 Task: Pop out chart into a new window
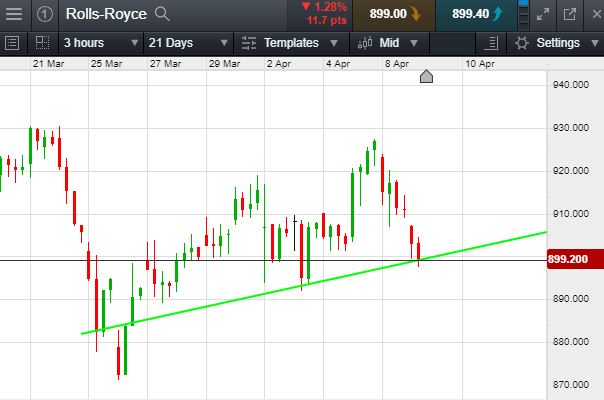point(569,14)
